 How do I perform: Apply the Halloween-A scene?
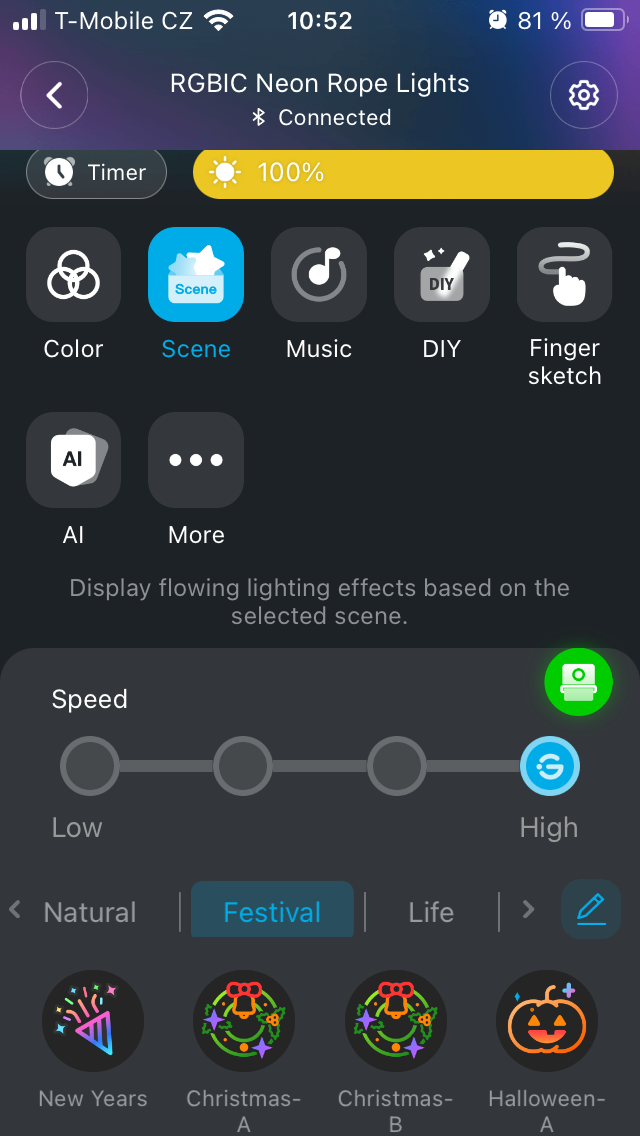(x=547, y=1021)
